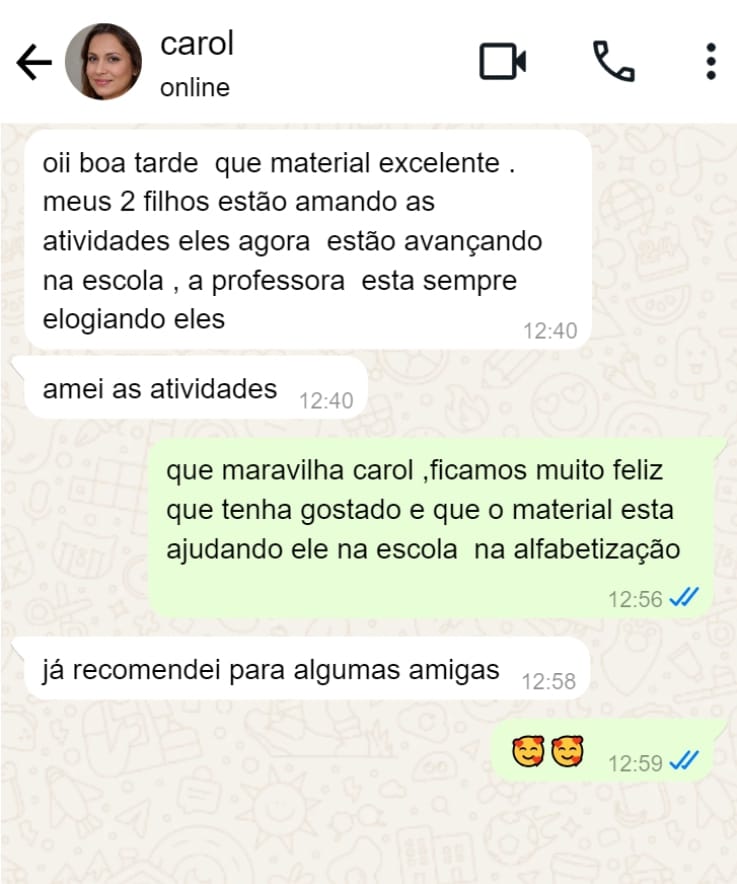The height and width of the screenshot is (884, 737).
Task: Open carol's profile picture
Action: [x=103, y=62]
